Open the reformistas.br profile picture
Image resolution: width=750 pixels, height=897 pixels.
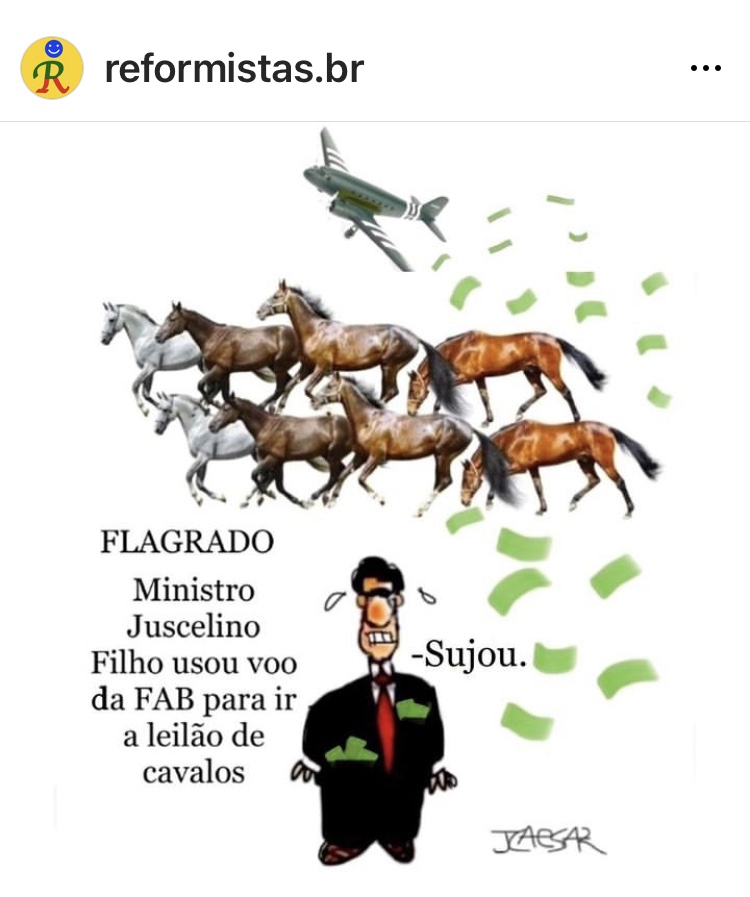(52, 68)
